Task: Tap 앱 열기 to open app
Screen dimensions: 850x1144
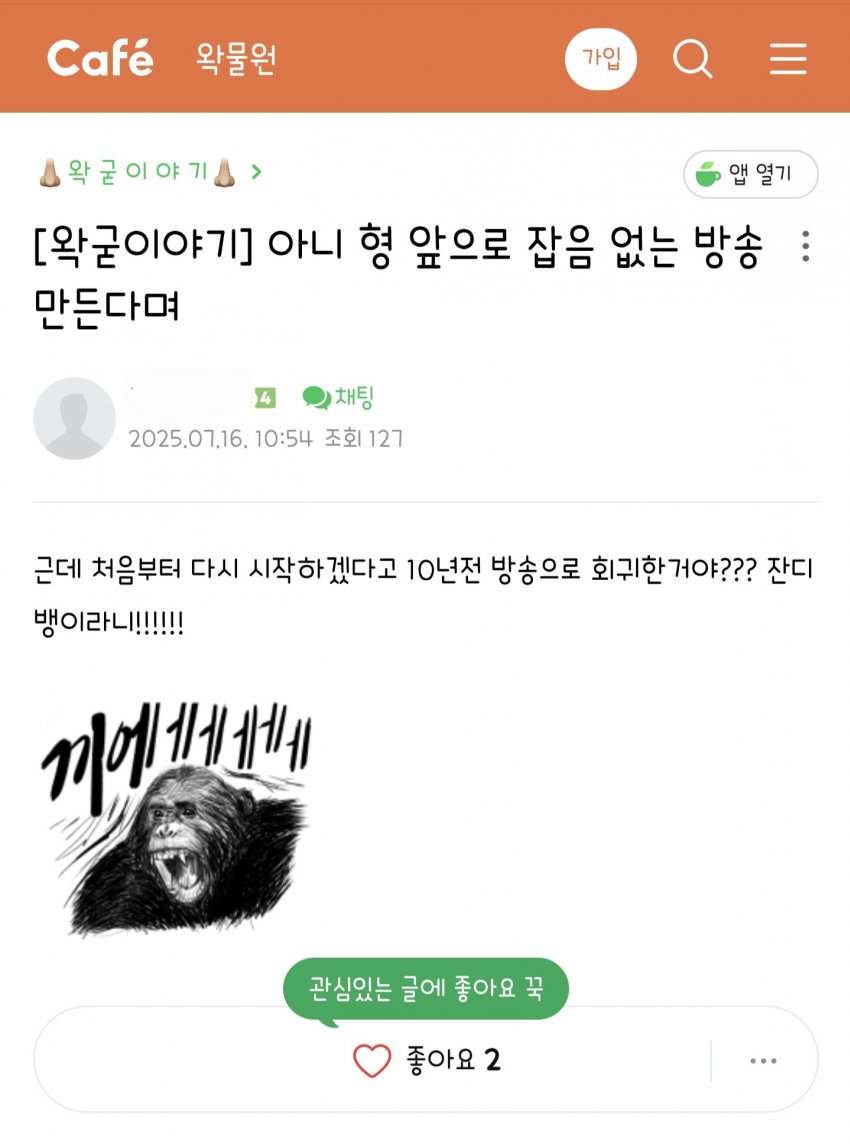Action: [x=751, y=174]
